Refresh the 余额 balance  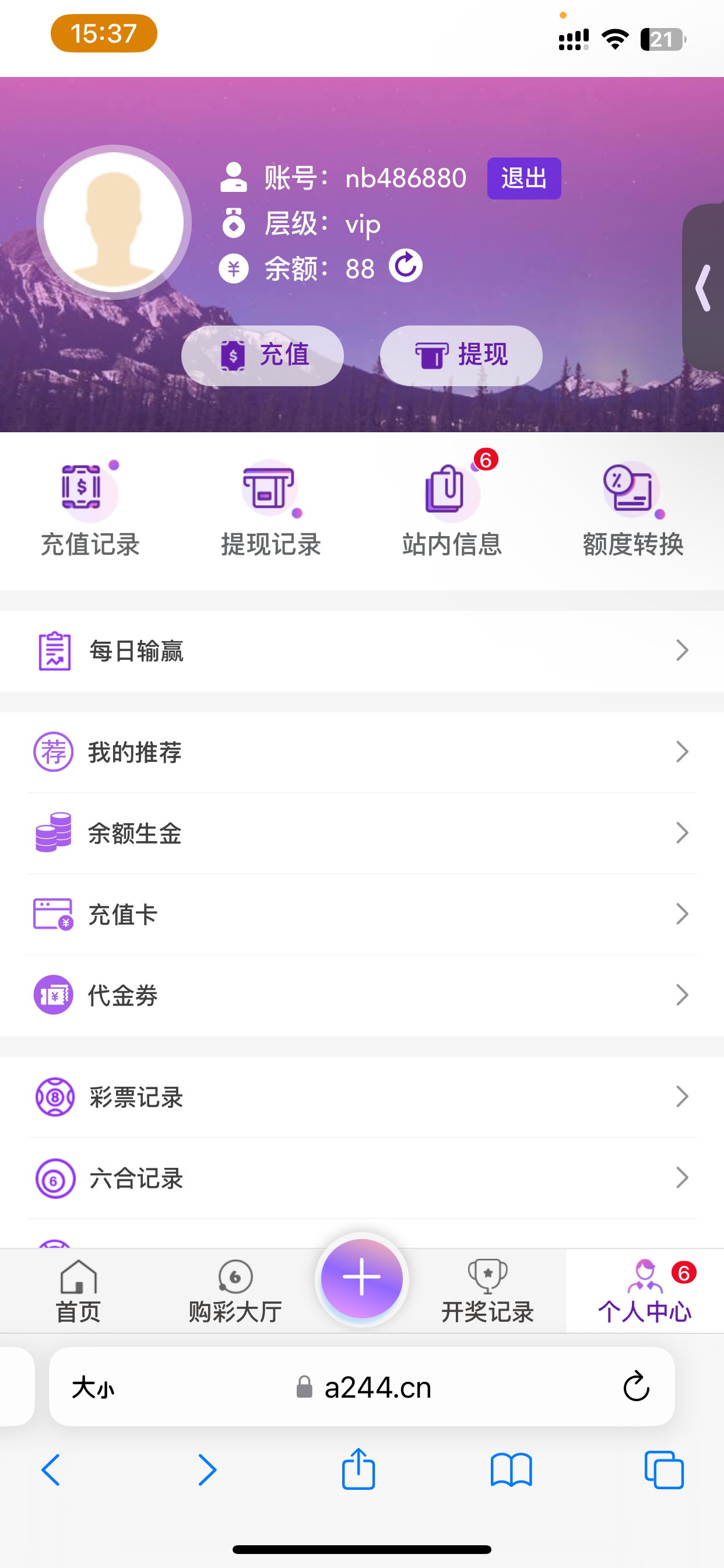click(405, 266)
